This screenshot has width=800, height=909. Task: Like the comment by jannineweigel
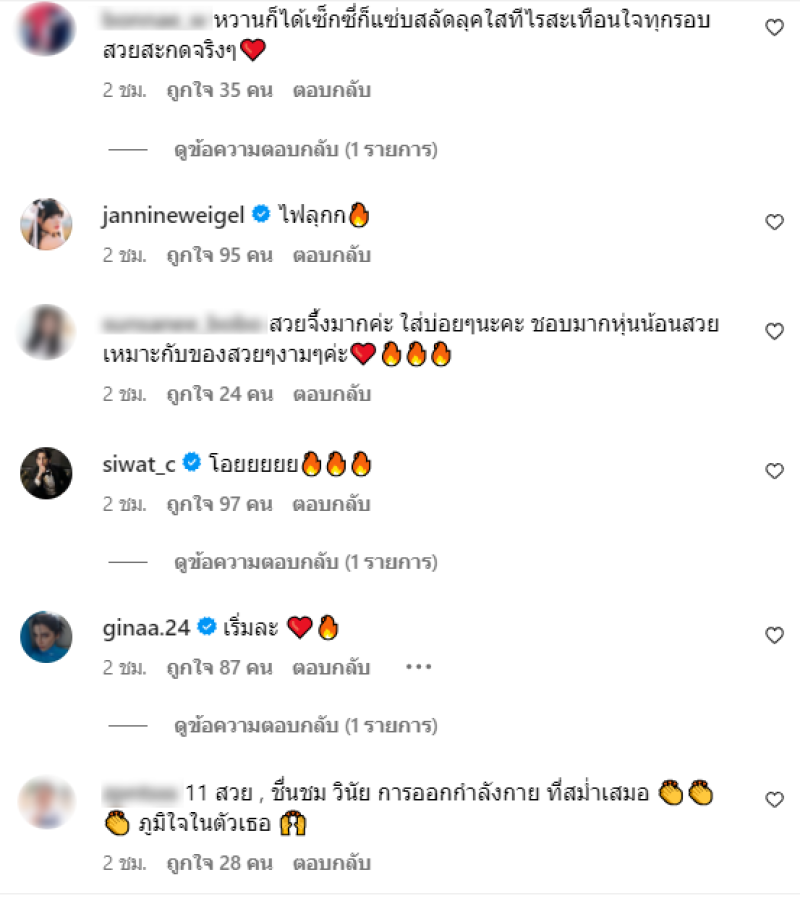pos(774,222)
